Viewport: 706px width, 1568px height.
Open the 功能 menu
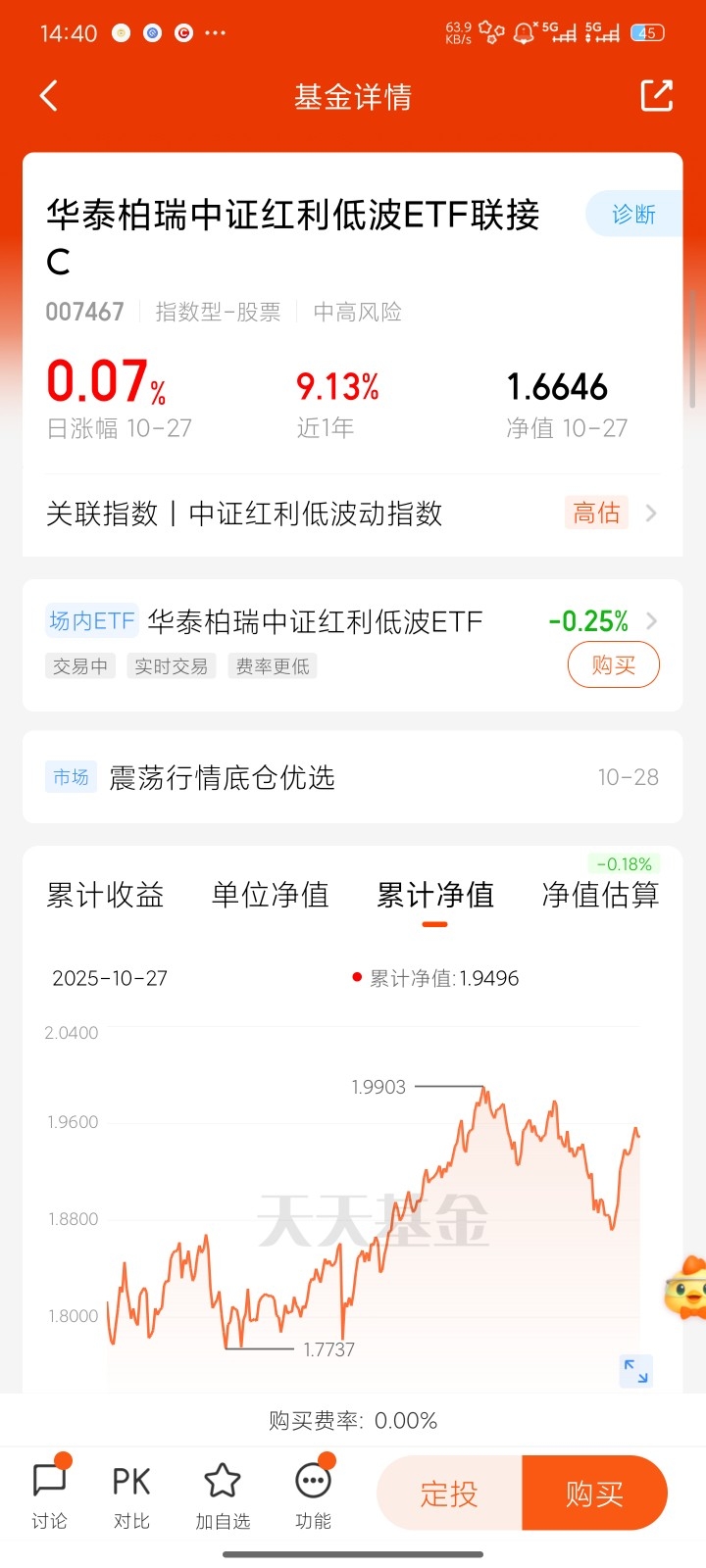click(314, 1495)
